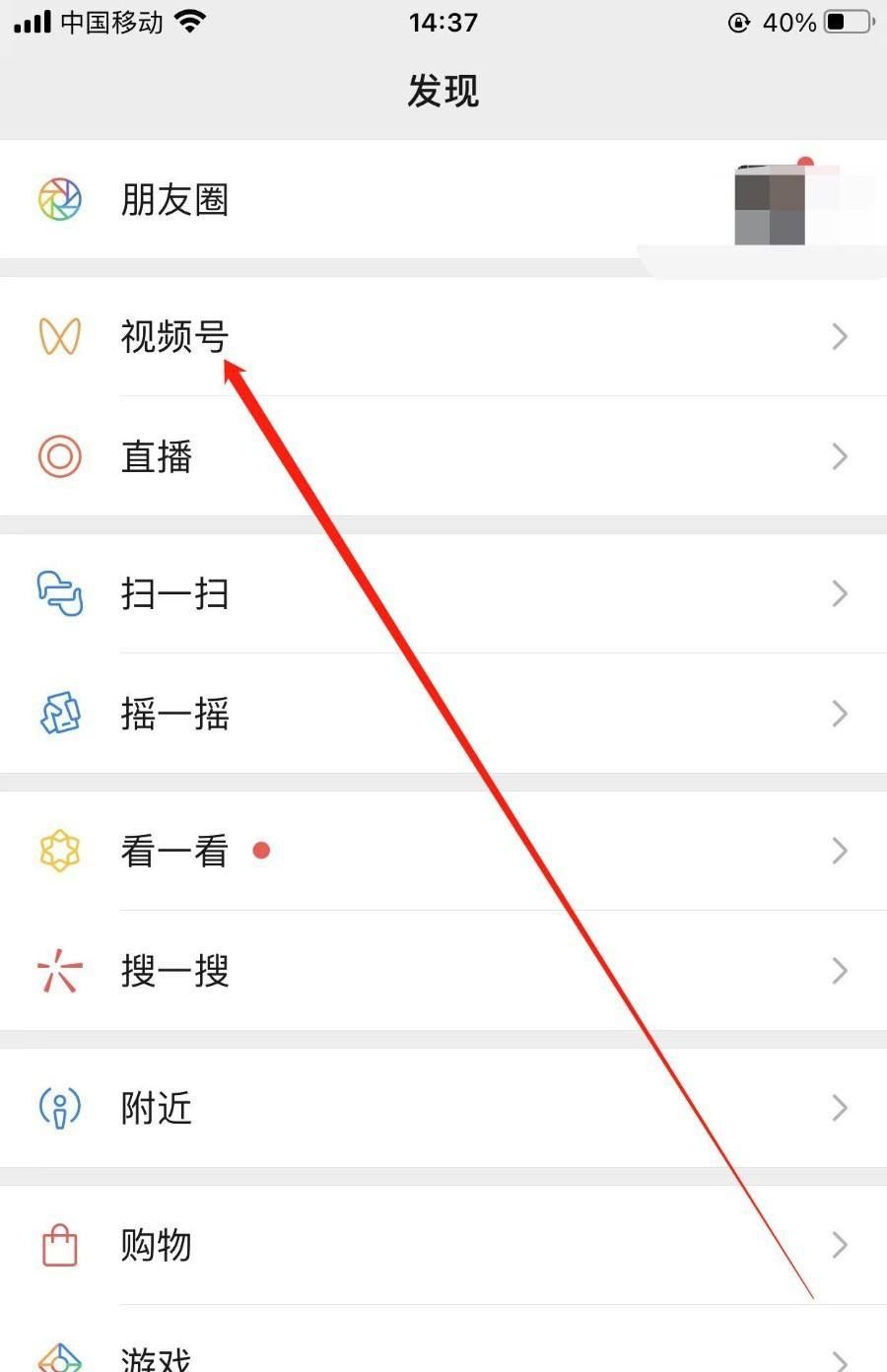Tap the Live (直播) circle icon
This screenshot has height=1372, width=887.
point(60,456)
